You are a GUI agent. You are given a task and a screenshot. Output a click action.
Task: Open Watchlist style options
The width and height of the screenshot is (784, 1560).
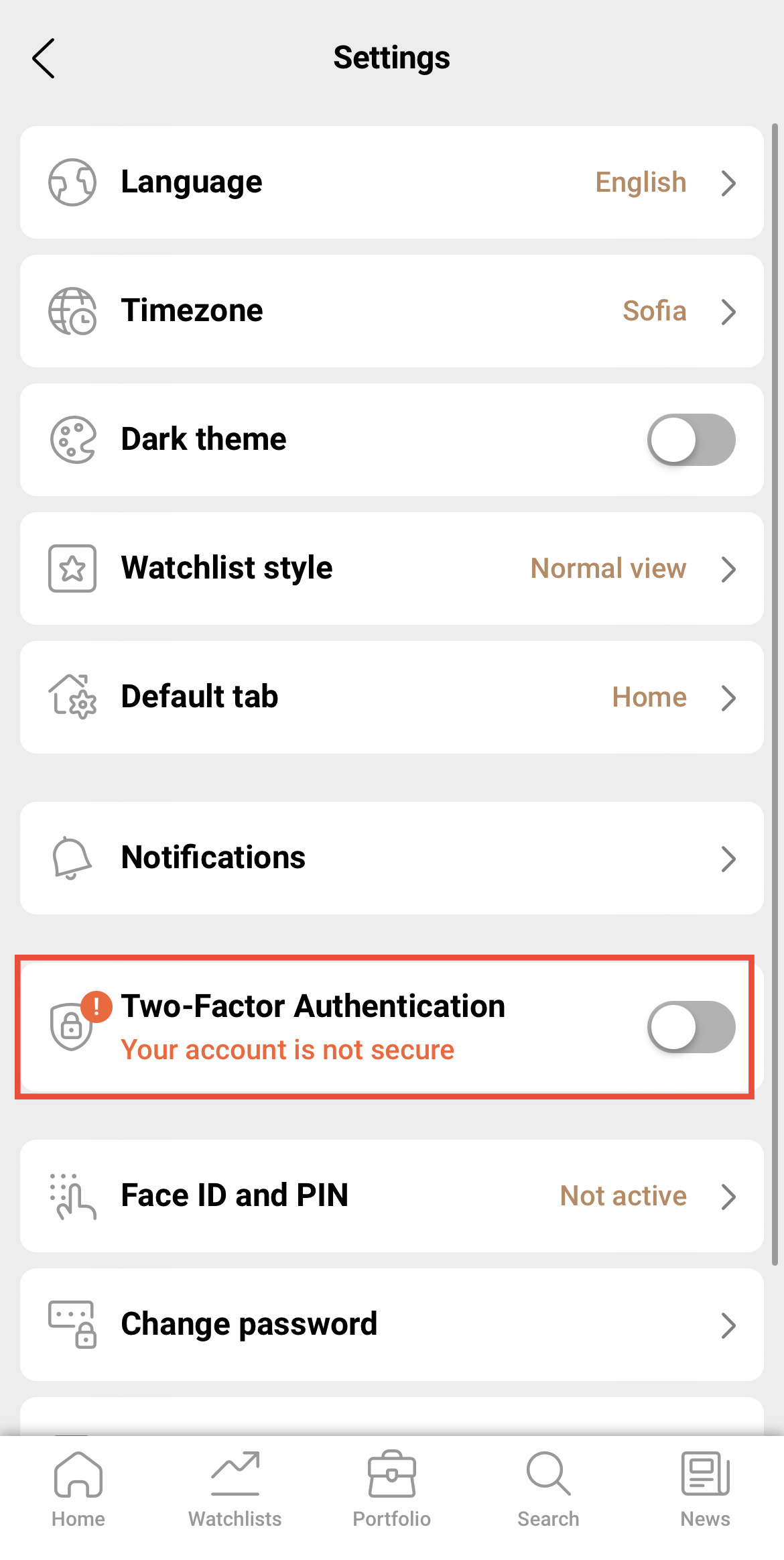pos(391,568)
